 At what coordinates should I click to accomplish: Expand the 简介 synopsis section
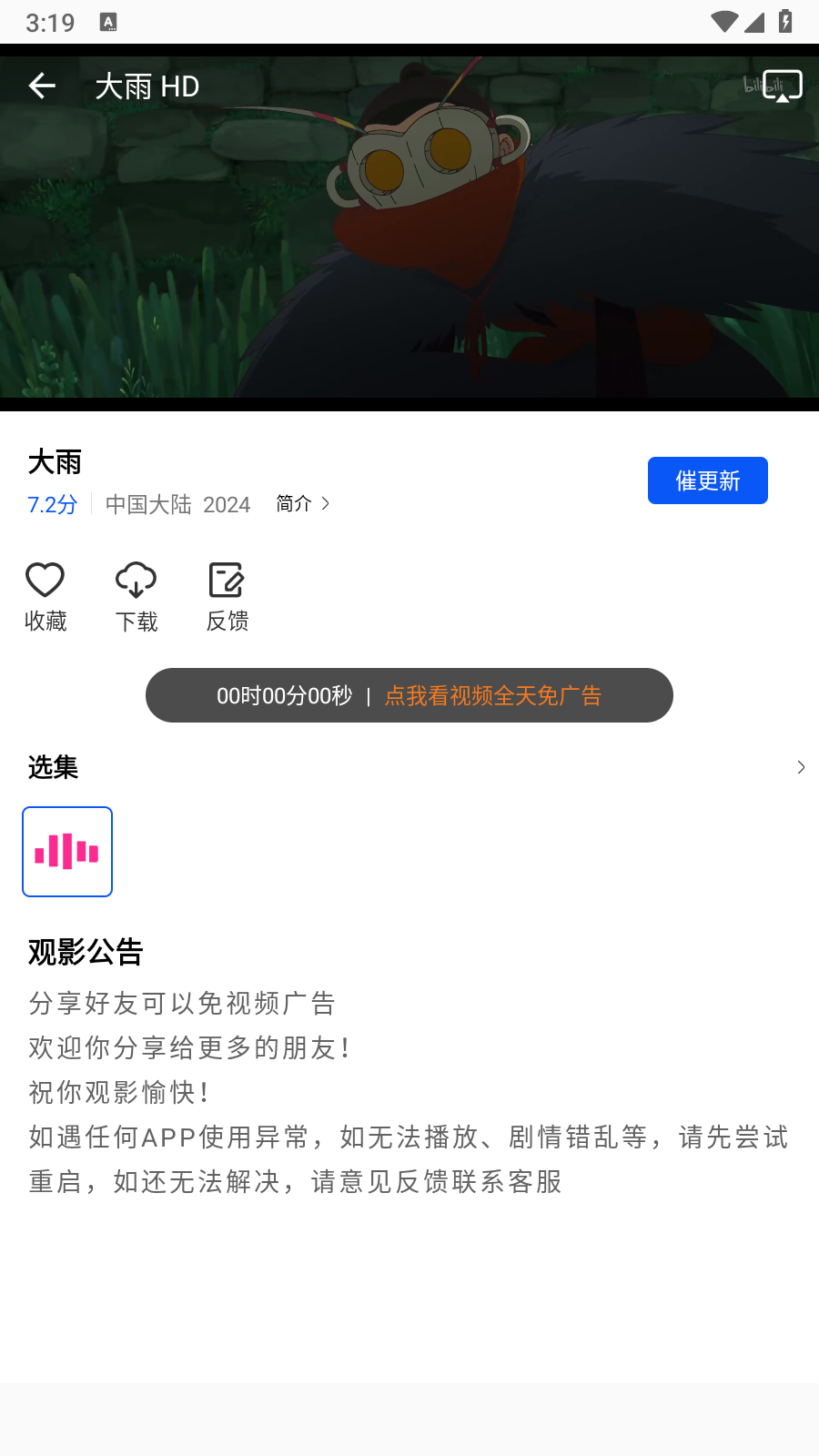click(x=303, y=503)
